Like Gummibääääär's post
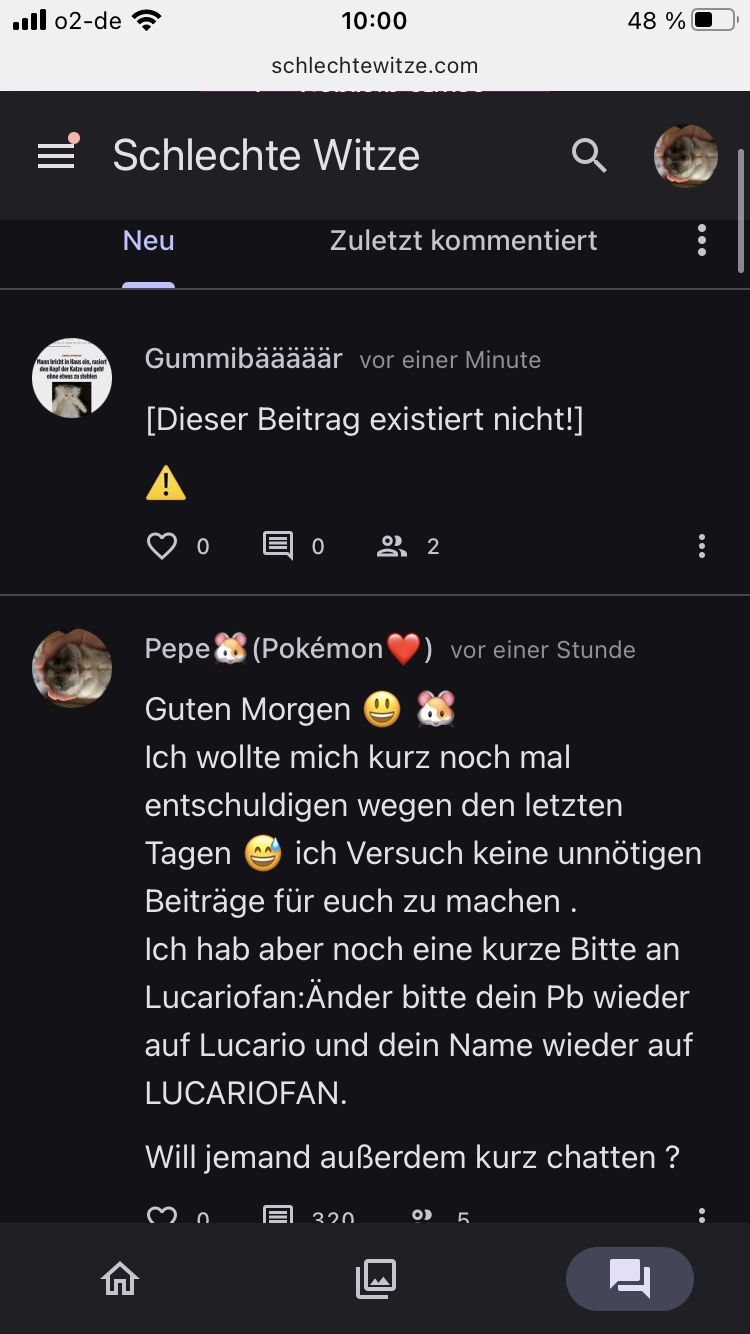This screenshot has height=1334, width=750. [162, 546]
